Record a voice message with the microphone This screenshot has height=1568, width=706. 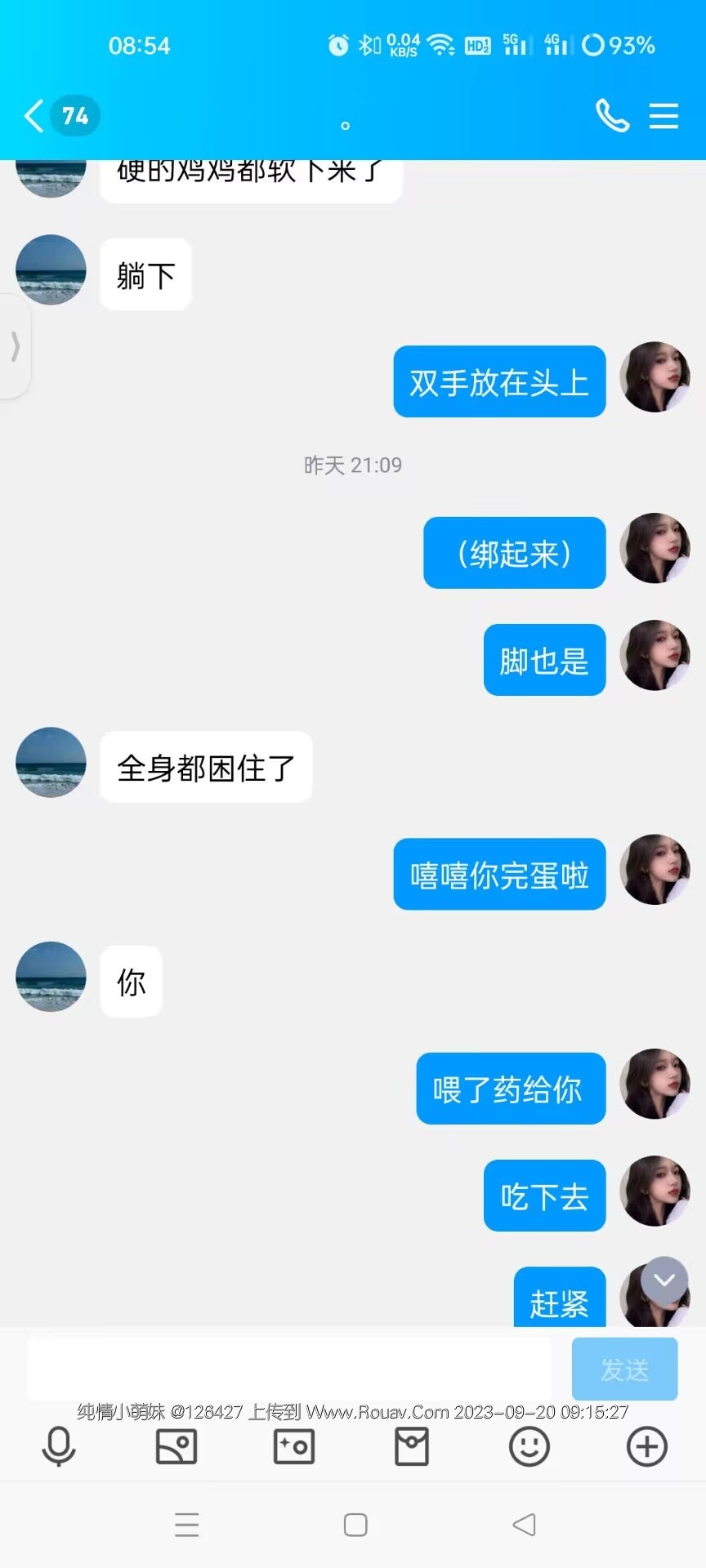click(x=59, y=1447)
